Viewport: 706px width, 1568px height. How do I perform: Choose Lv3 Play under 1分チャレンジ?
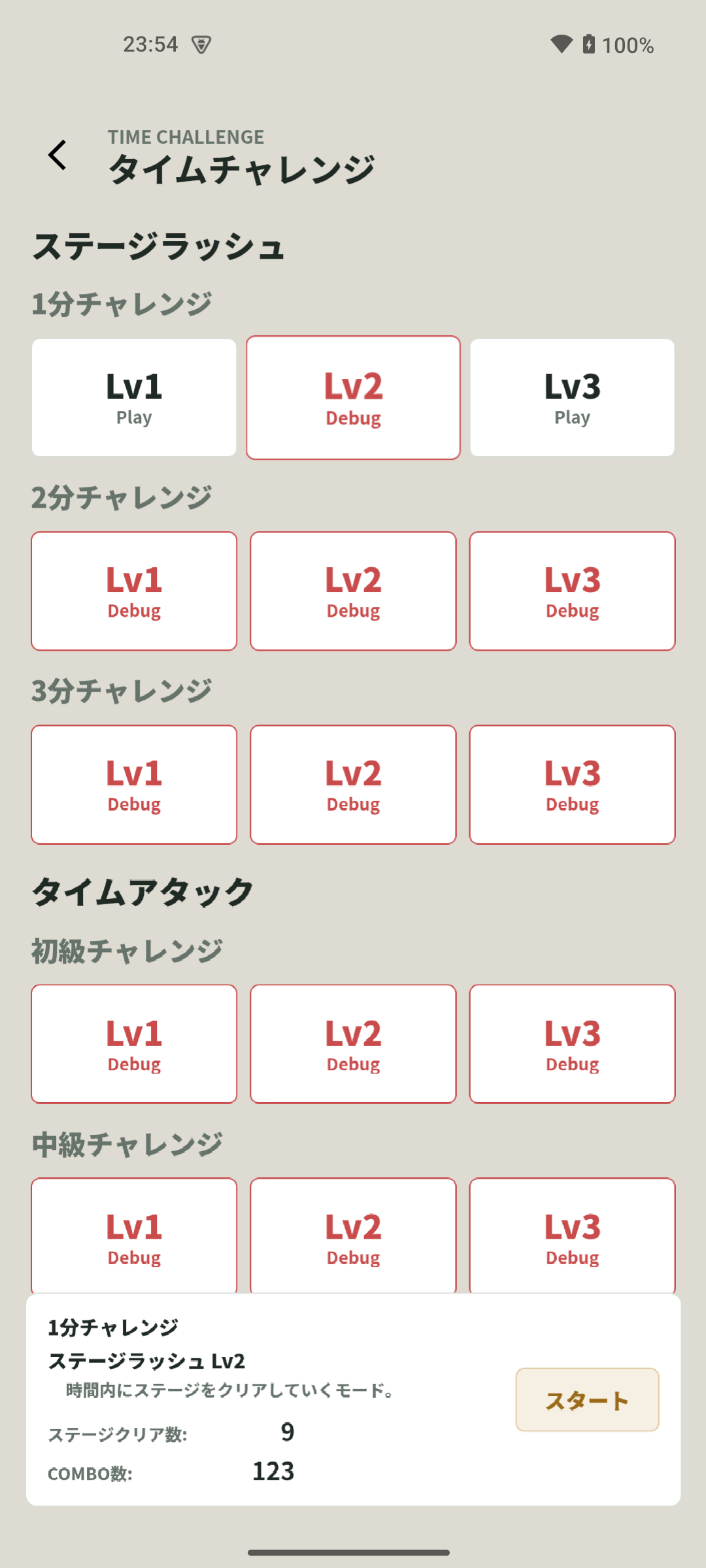pos(572,397)
